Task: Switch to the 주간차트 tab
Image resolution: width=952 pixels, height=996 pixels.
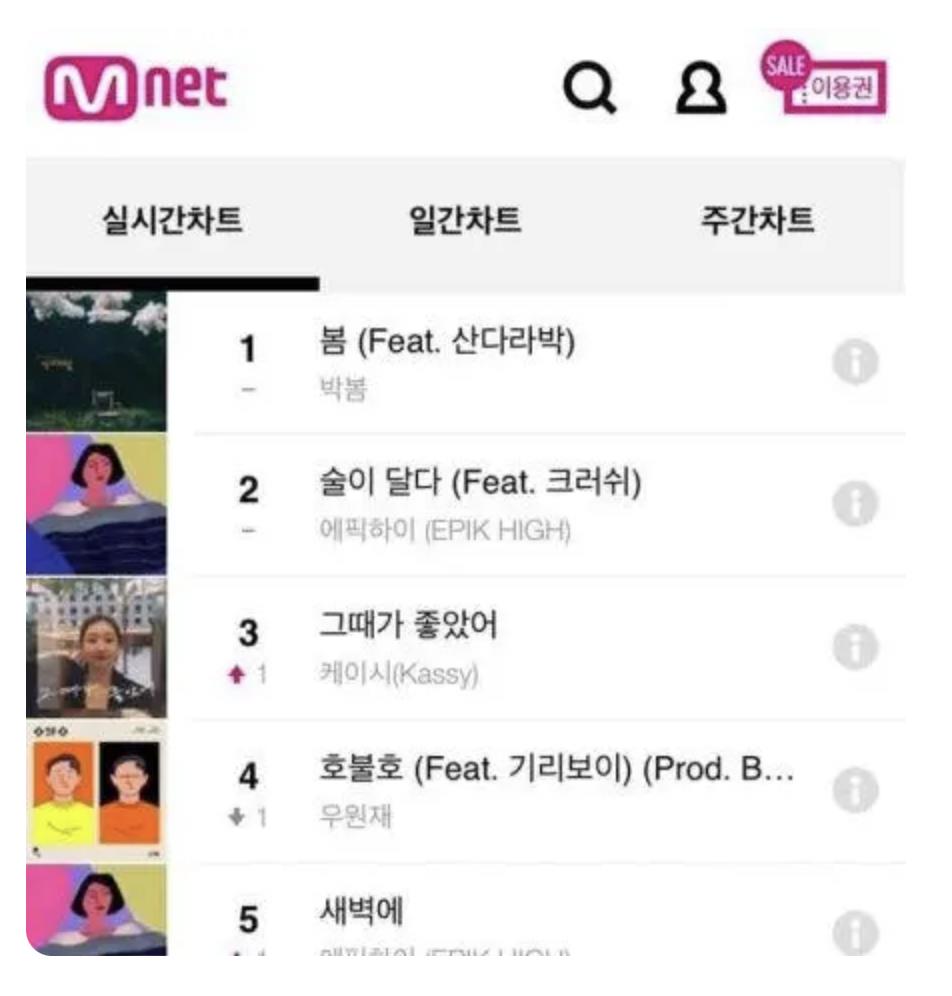Action: pyautogui.click(x=757, y=221)
